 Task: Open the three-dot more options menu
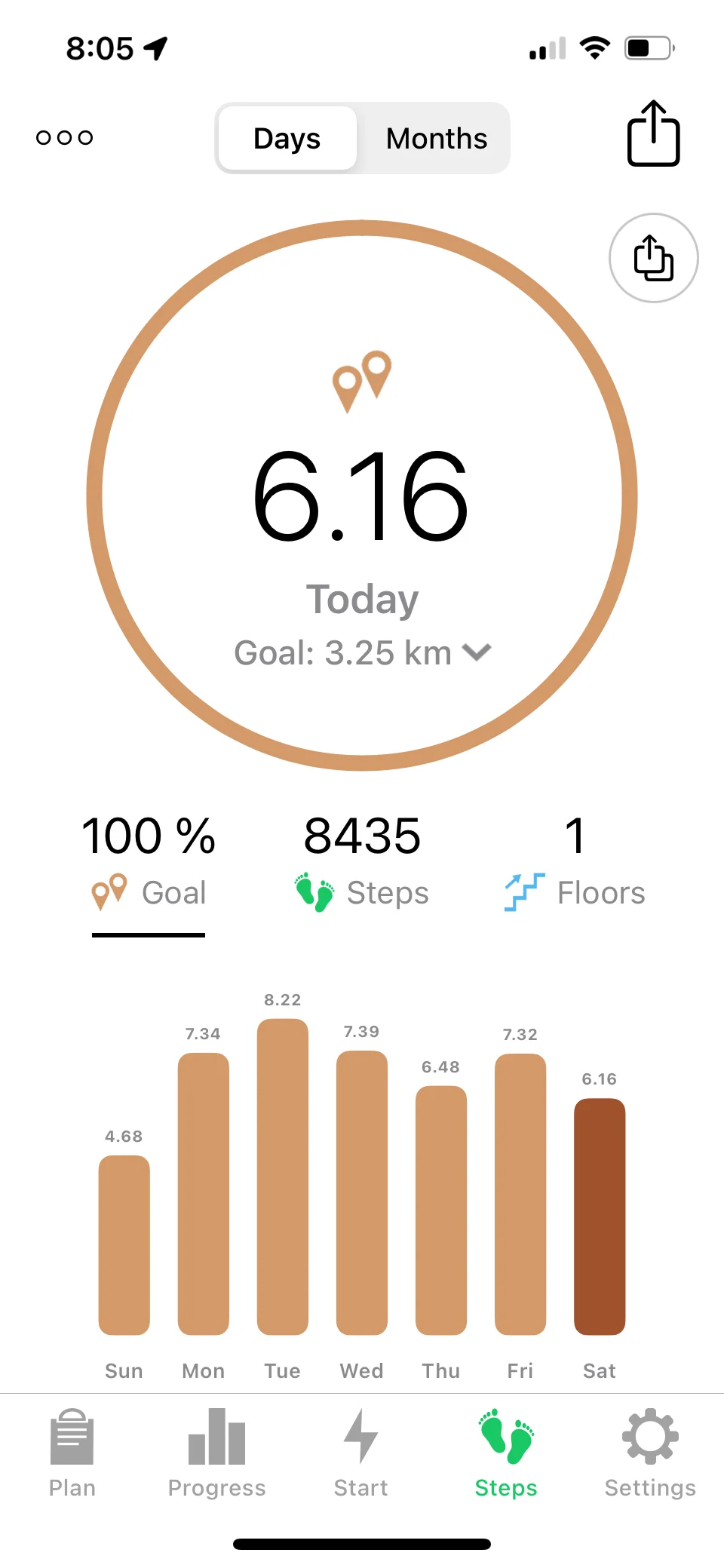pos(65,137)
